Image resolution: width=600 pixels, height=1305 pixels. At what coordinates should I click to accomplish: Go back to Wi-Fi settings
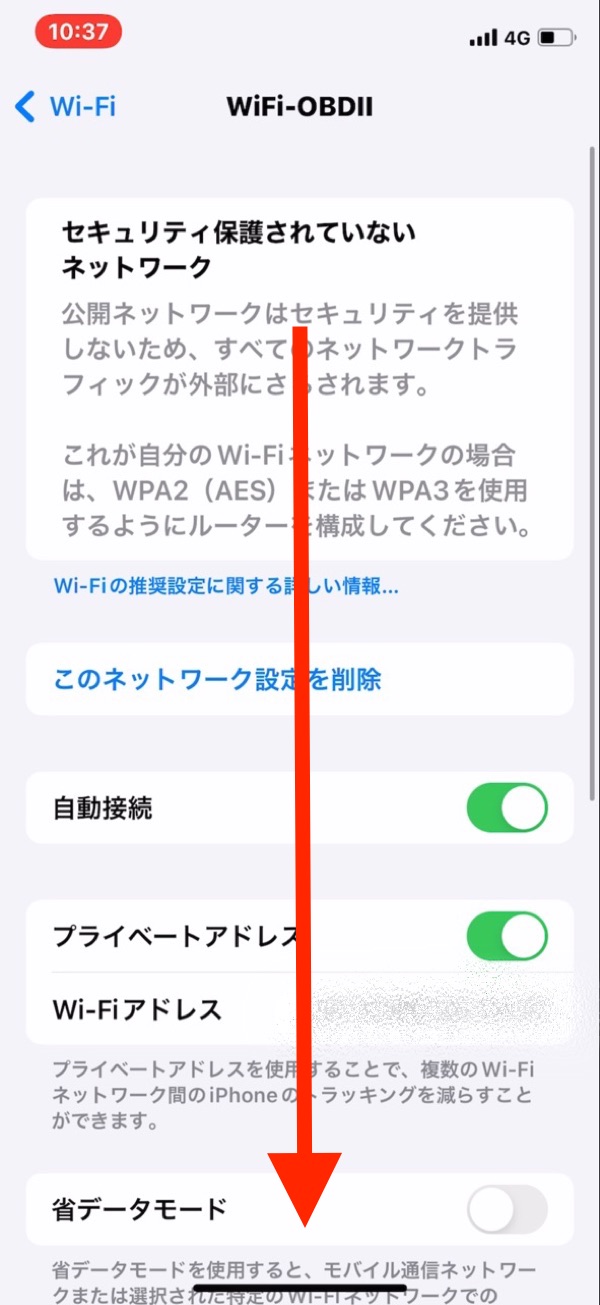point(66,107)
